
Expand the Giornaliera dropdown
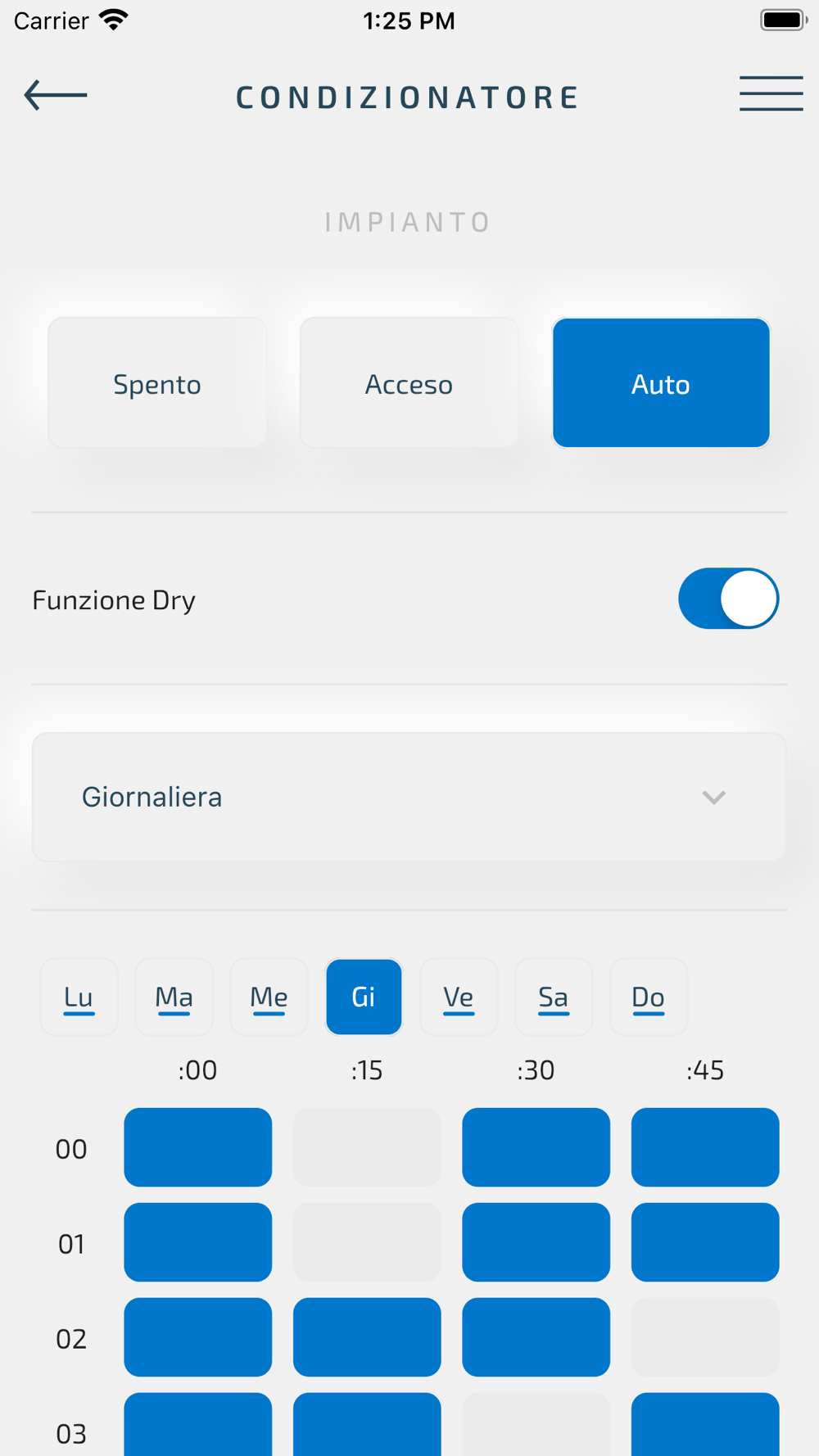pyautogui.click(x=409, y=797)
